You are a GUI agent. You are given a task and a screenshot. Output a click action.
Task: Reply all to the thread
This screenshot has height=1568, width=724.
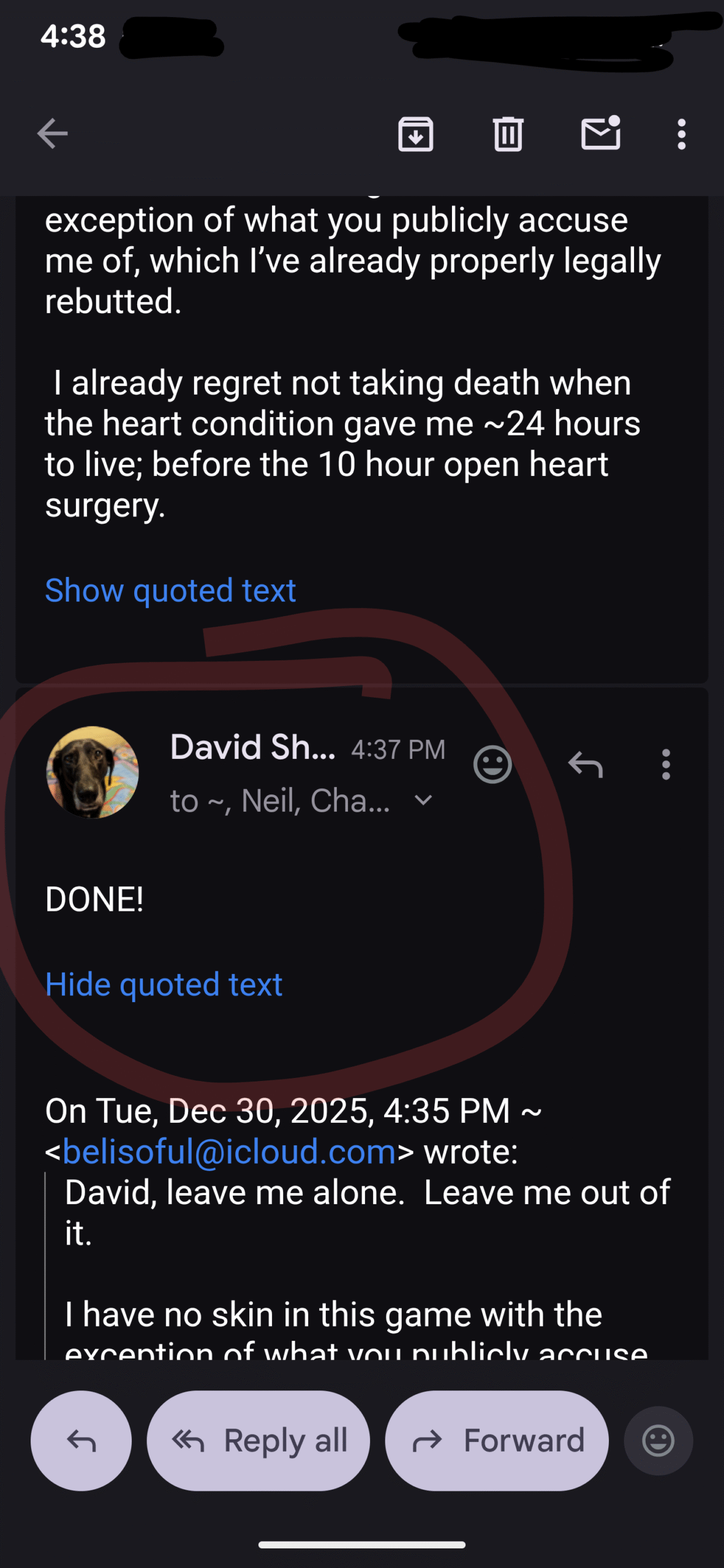(258, 1441)
